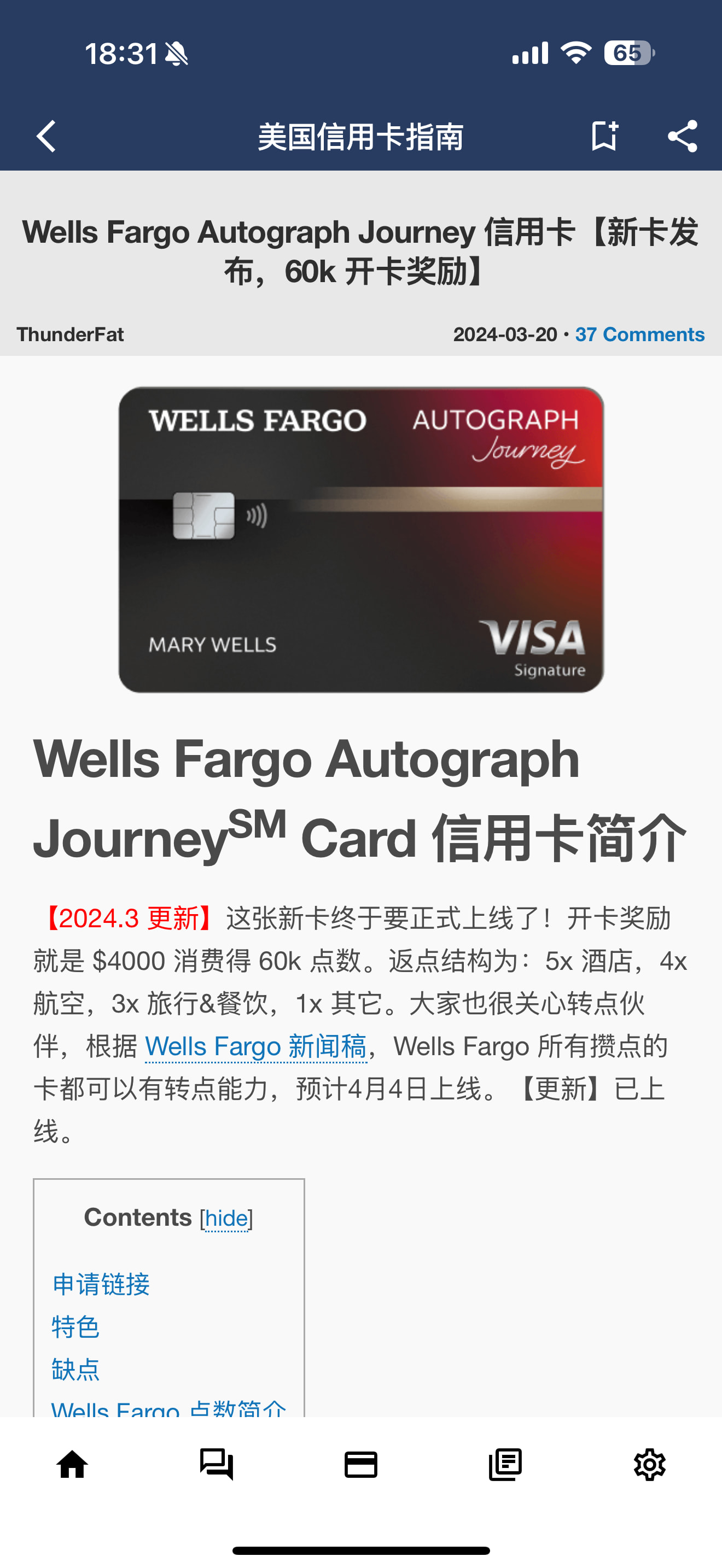Switch to the forum discussions tab

pyautogui.click(x=217, y=1464)
